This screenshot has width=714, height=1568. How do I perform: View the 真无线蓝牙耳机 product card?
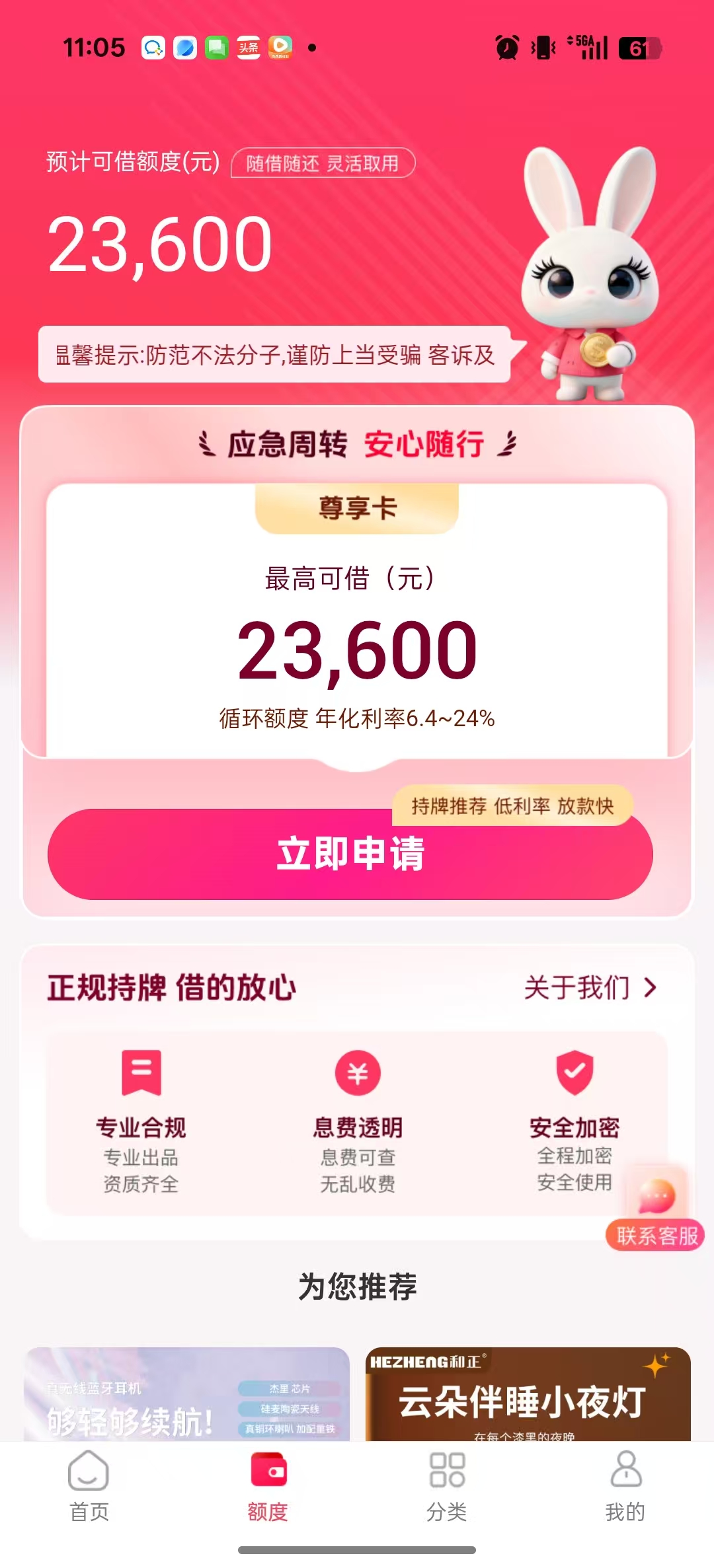point(186,1394)
